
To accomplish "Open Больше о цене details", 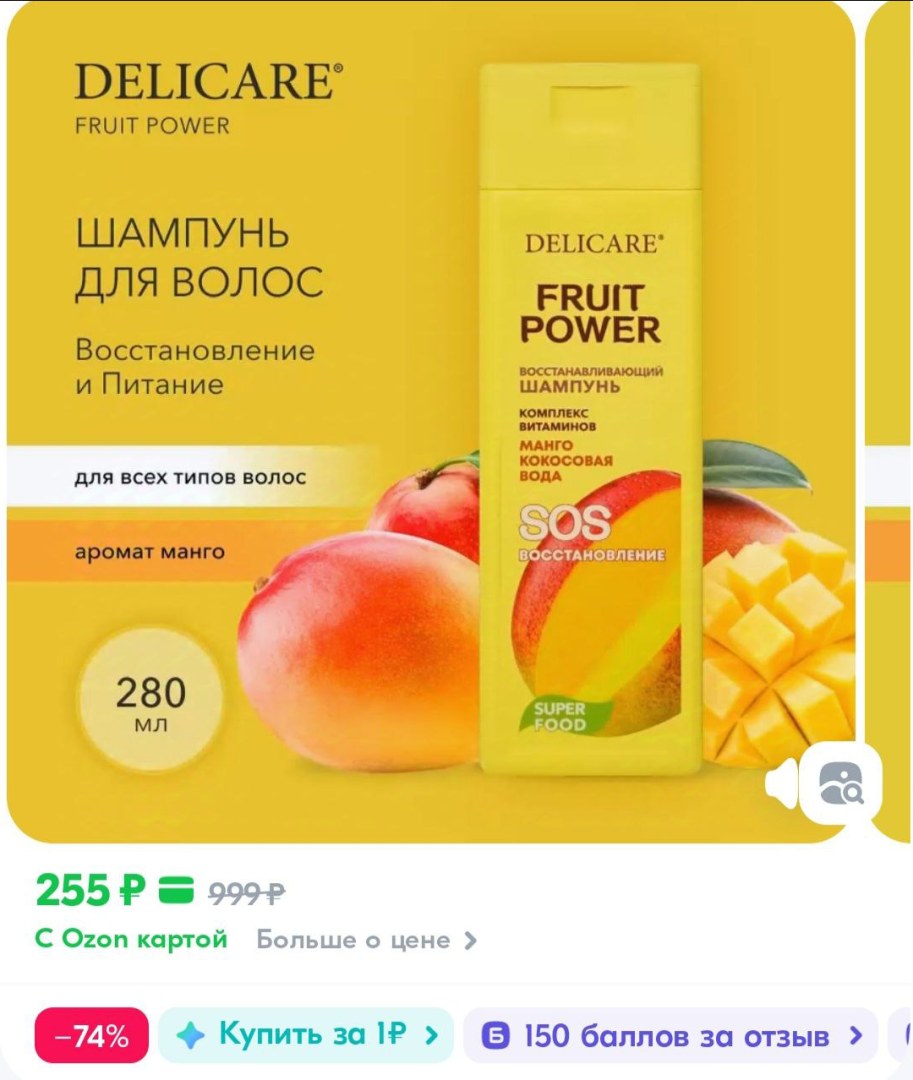I will (x=366, y=940).
